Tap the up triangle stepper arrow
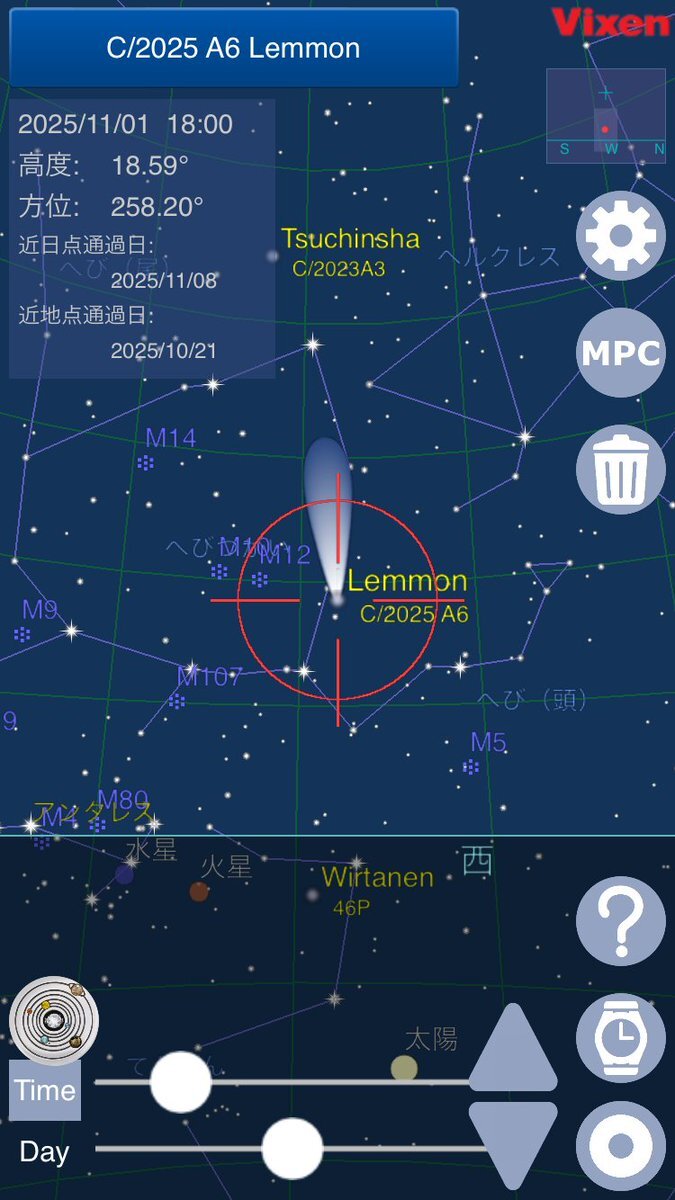The image size is (675, 1200). pyautogui.click(x=513, y=1047)
